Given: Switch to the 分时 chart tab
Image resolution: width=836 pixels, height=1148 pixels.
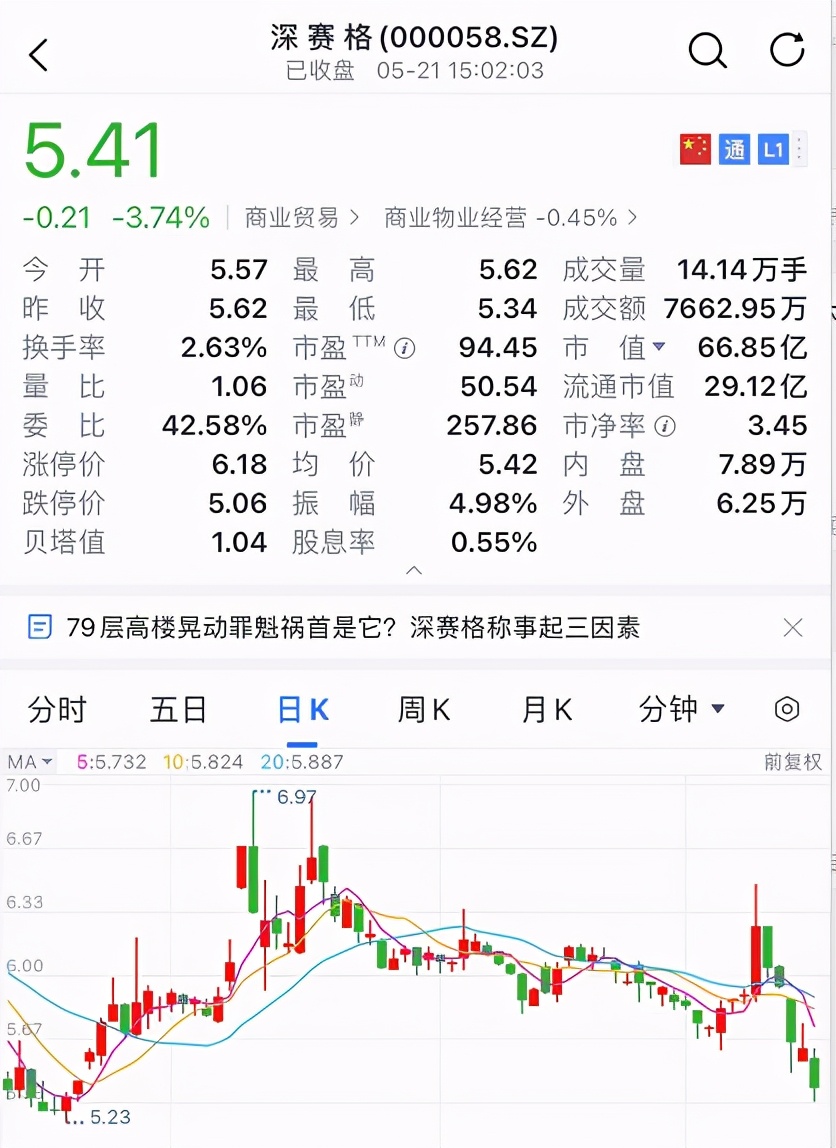Looking at the screenshot, I should 57,710.
